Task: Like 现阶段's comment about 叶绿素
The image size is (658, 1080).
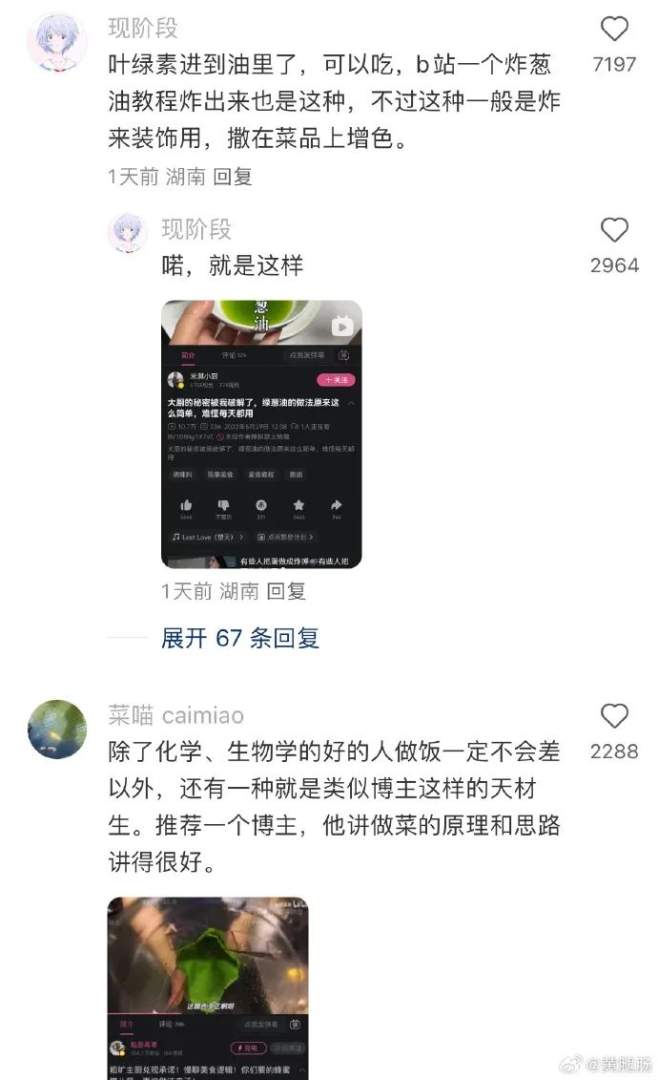Action: [614, 29]
